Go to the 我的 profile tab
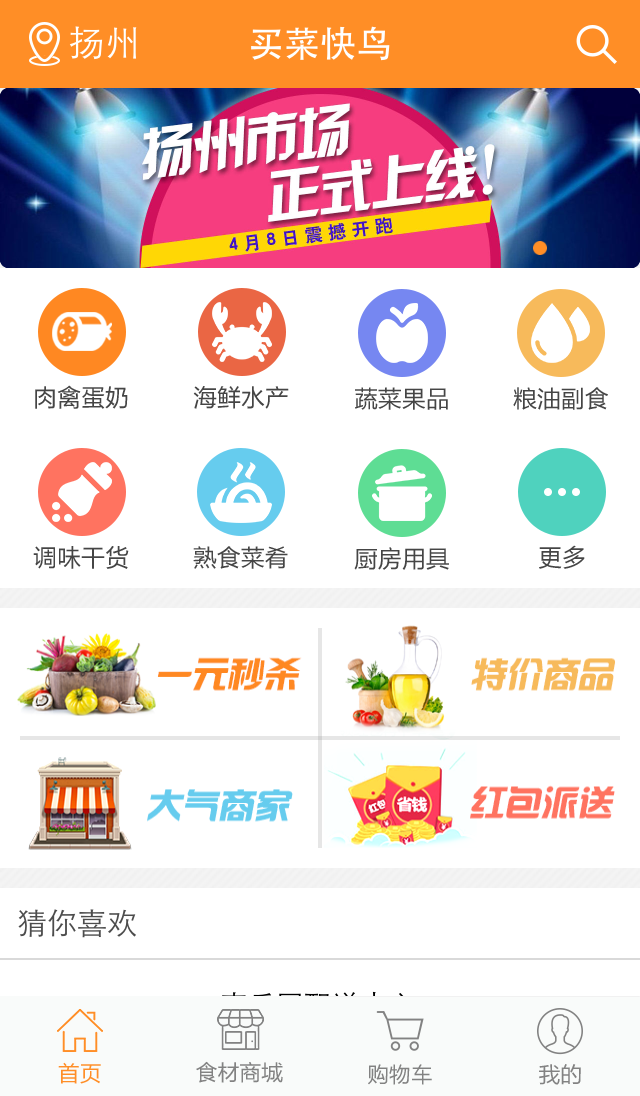 click(x=560, y=1046)
